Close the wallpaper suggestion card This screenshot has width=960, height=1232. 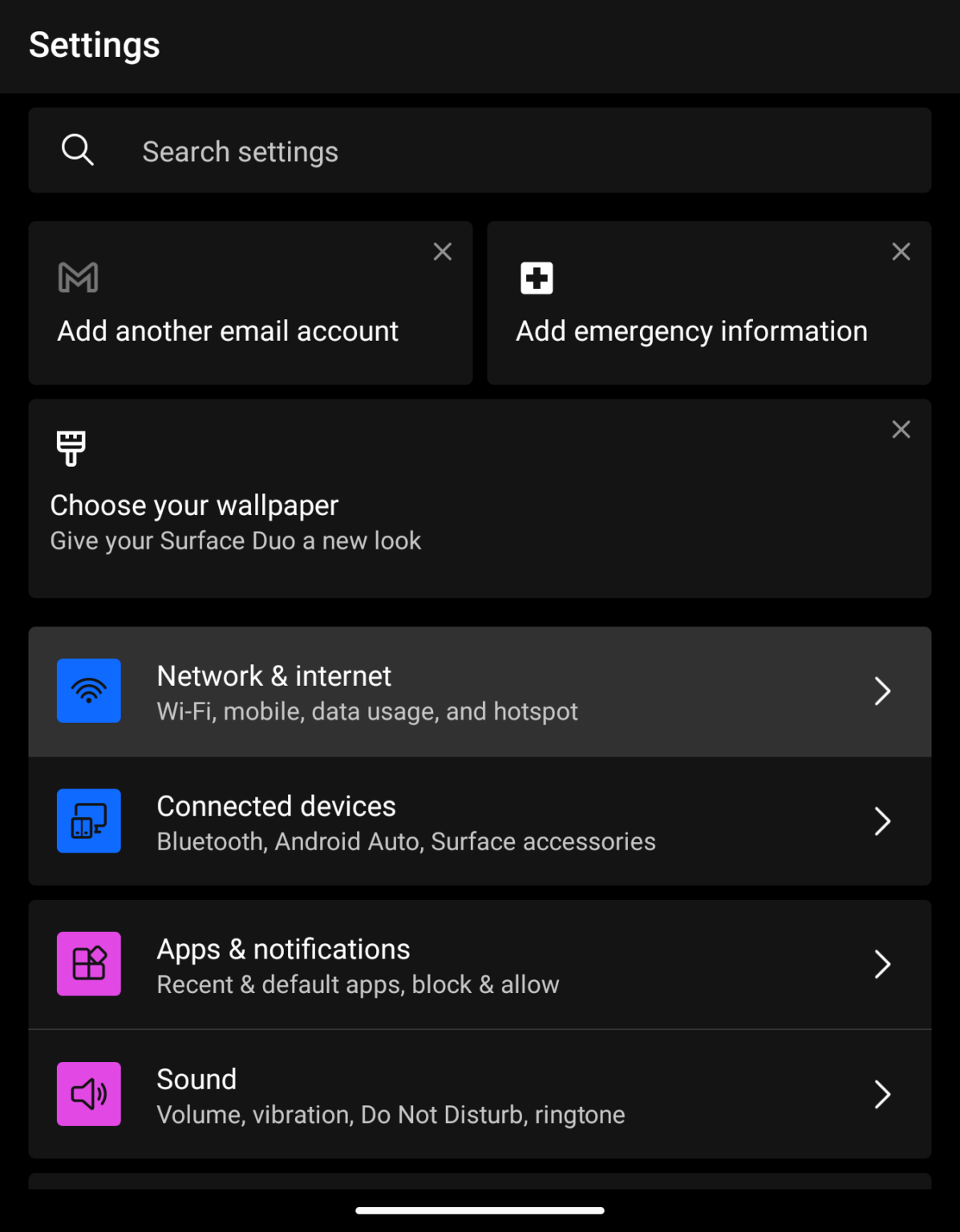pyautogui.click(x=901, y=430)
